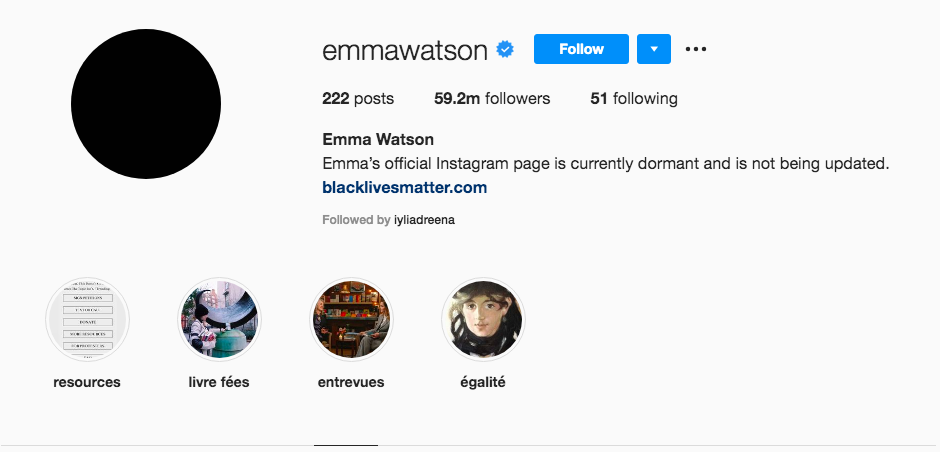The image size is (940, 452).
Task: View the 51 following list
Action: [x=633, y=99]
